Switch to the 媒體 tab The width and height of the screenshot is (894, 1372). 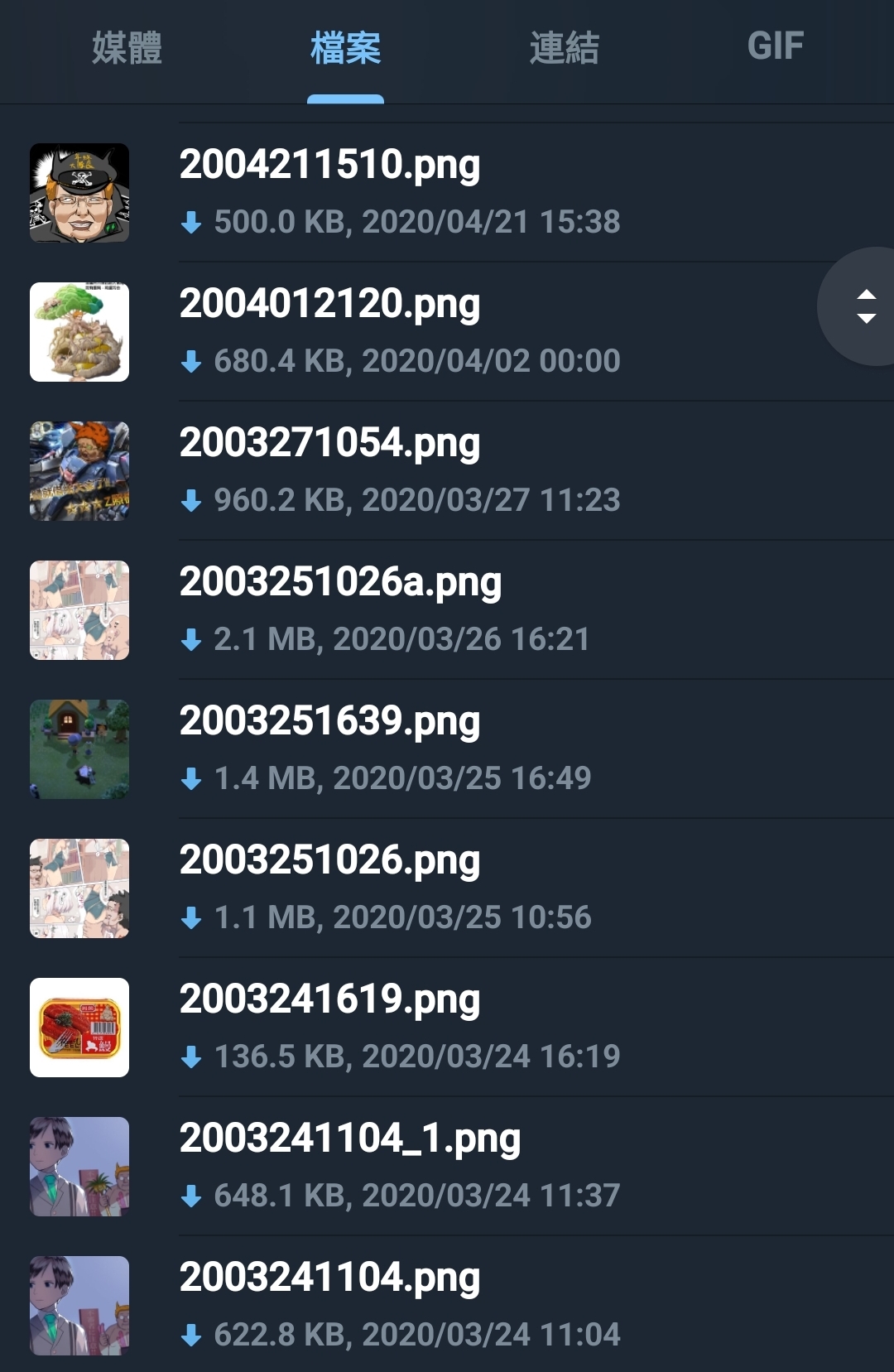pos(127,48)
